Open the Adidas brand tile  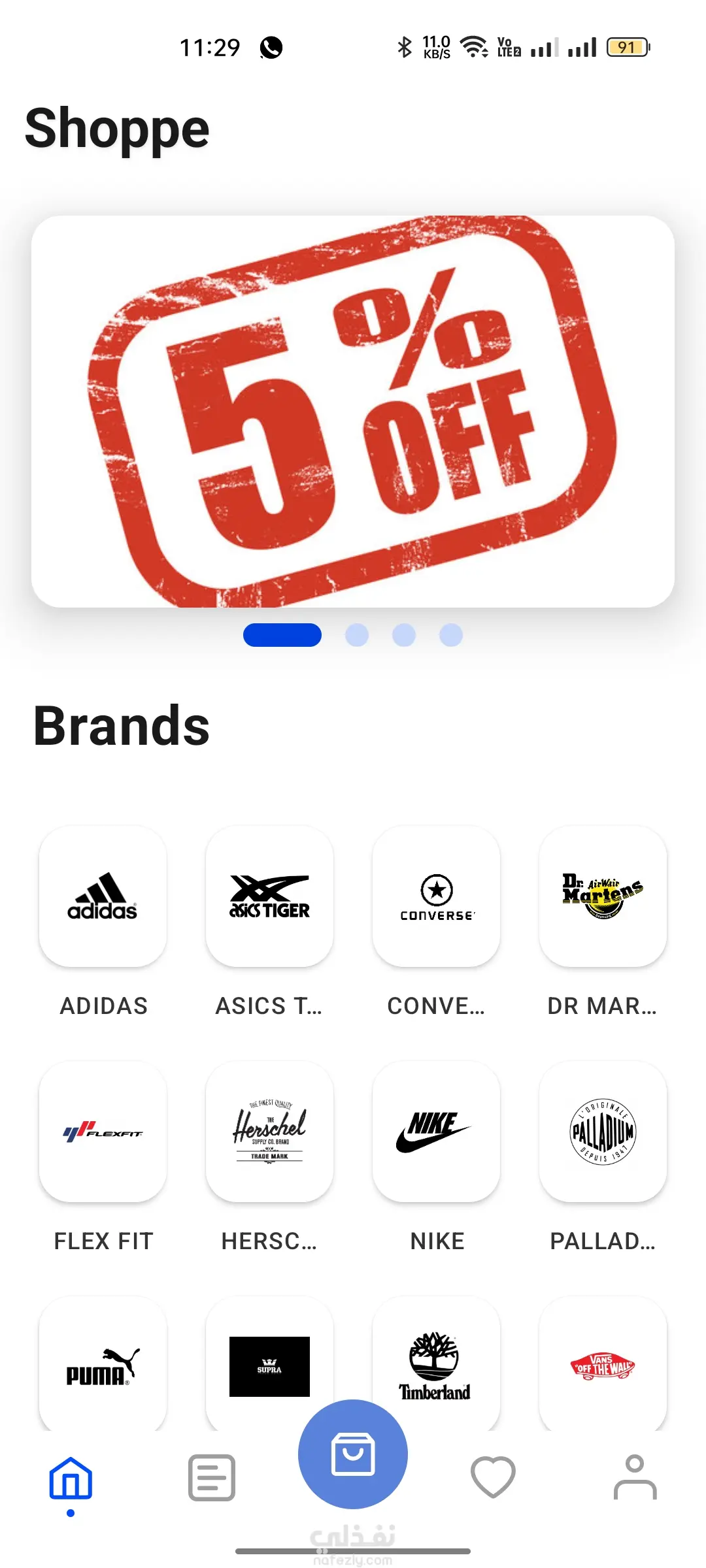(x=103, y=896)
